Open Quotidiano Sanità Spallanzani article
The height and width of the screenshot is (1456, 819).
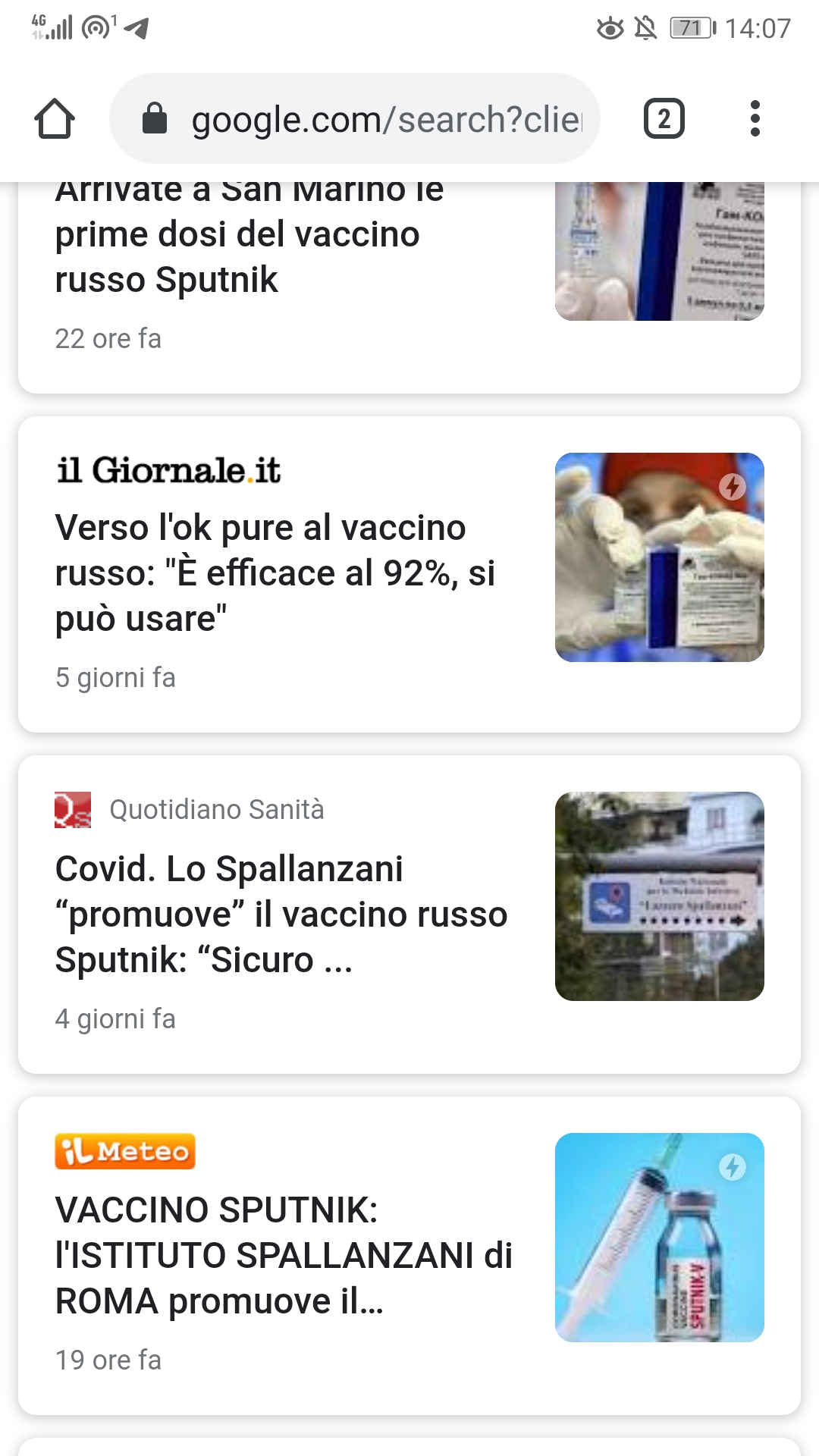(409, 914)
